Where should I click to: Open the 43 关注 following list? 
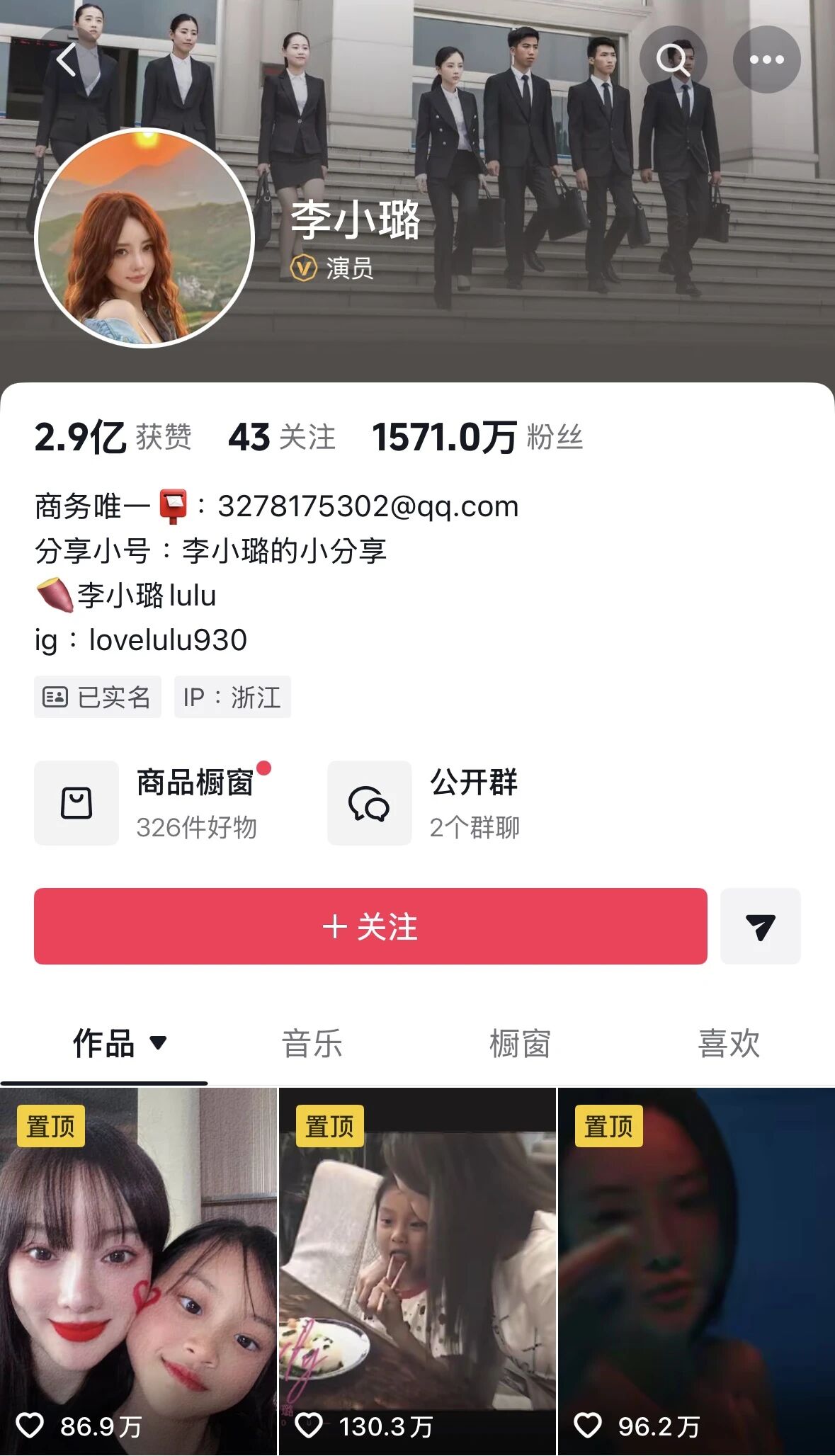click(x=281, y=437)
